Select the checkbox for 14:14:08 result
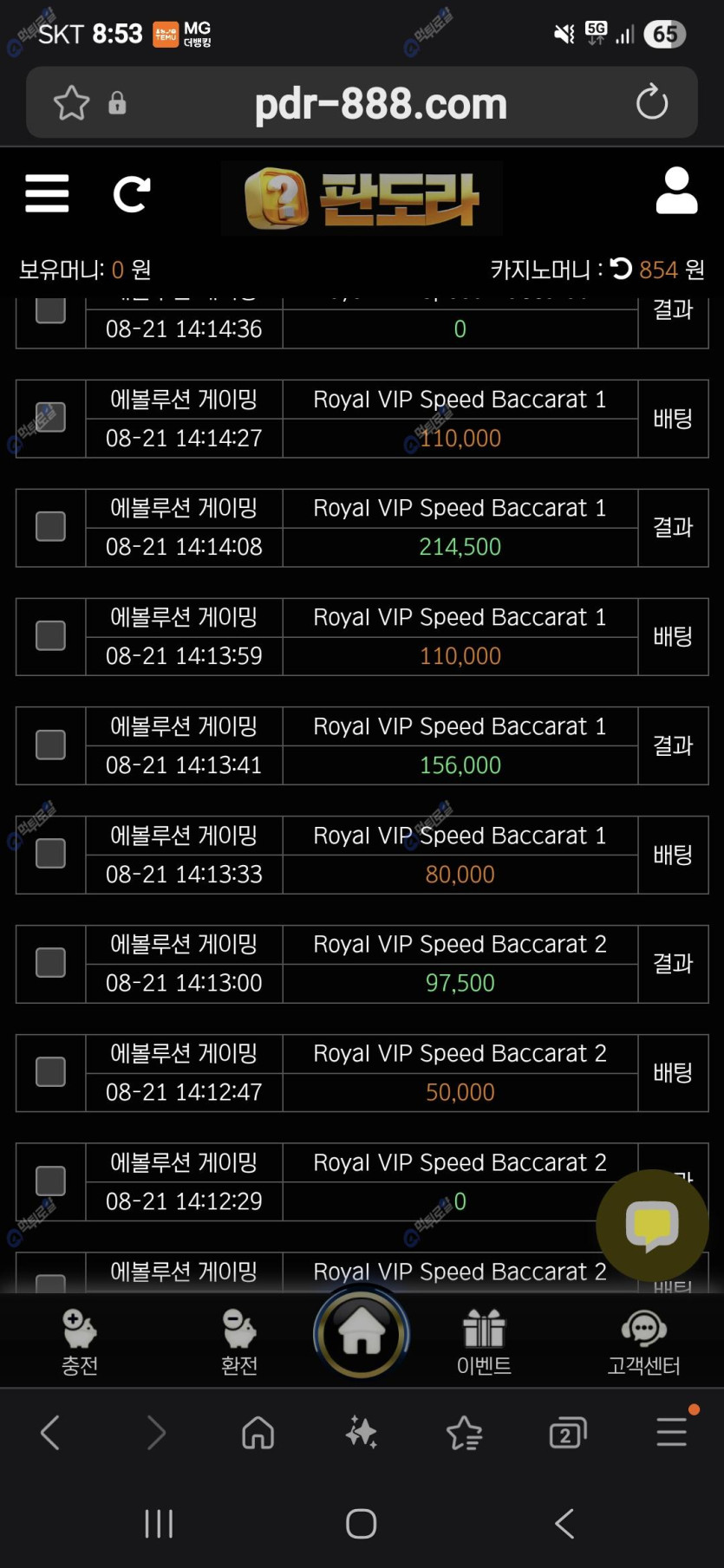 pos(50,526)
